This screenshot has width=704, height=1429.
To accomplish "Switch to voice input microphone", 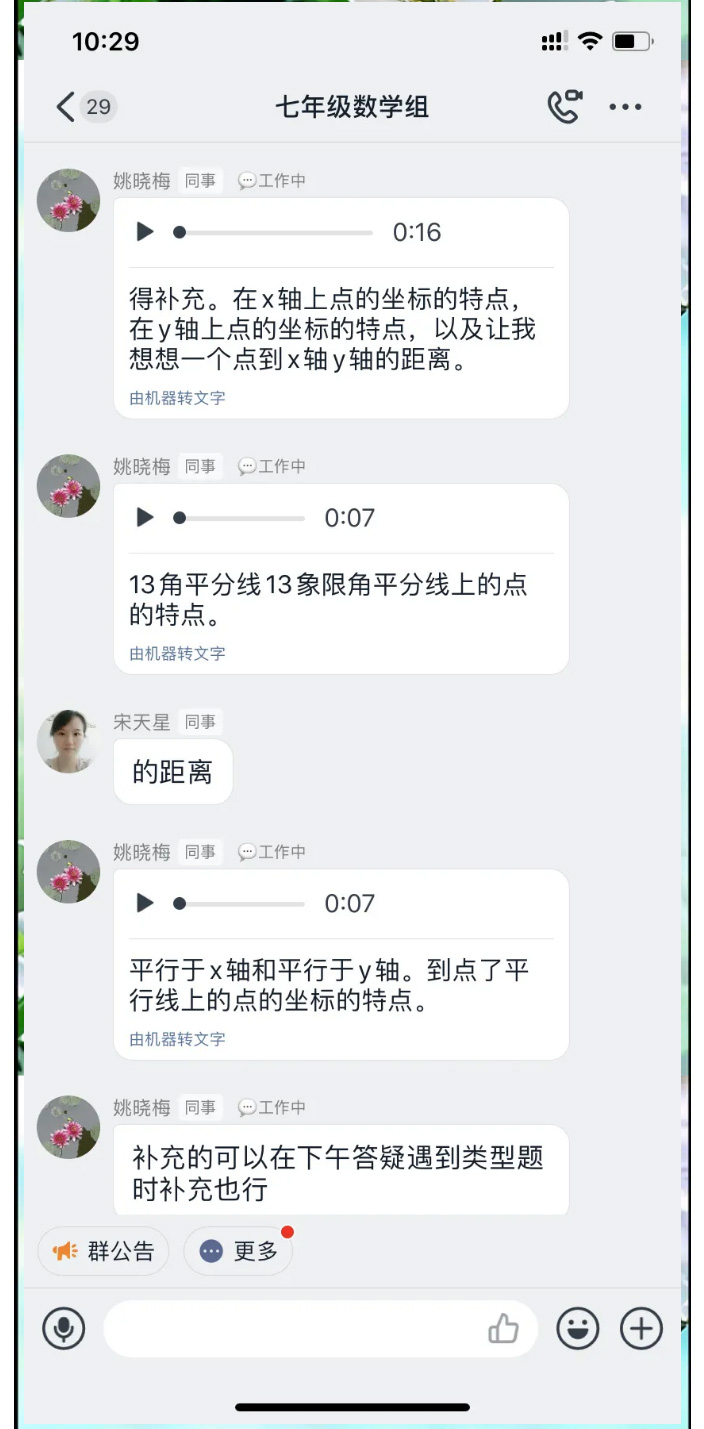I will tap(64, 1329).
